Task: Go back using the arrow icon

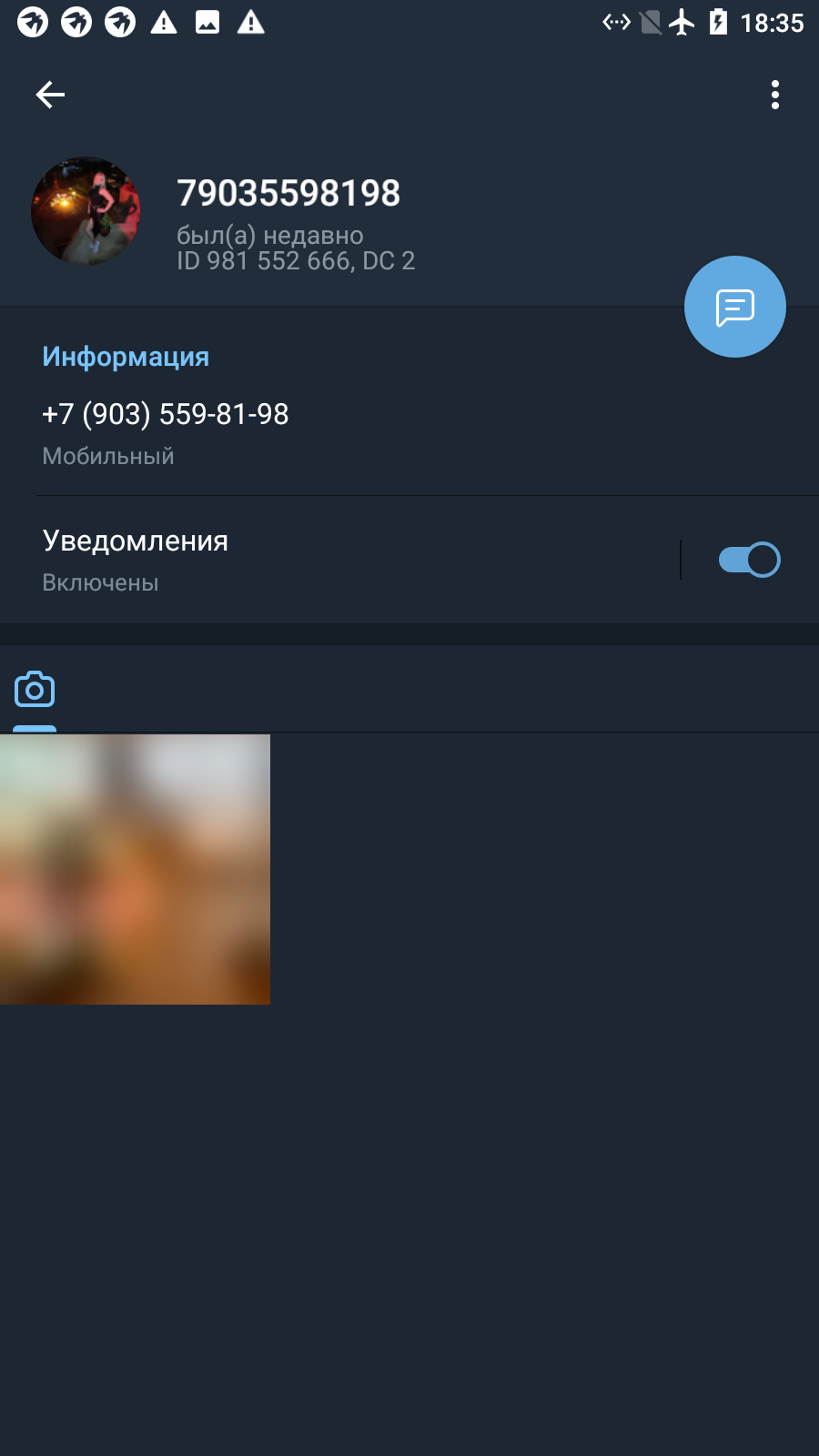Action: pos(50,95)
